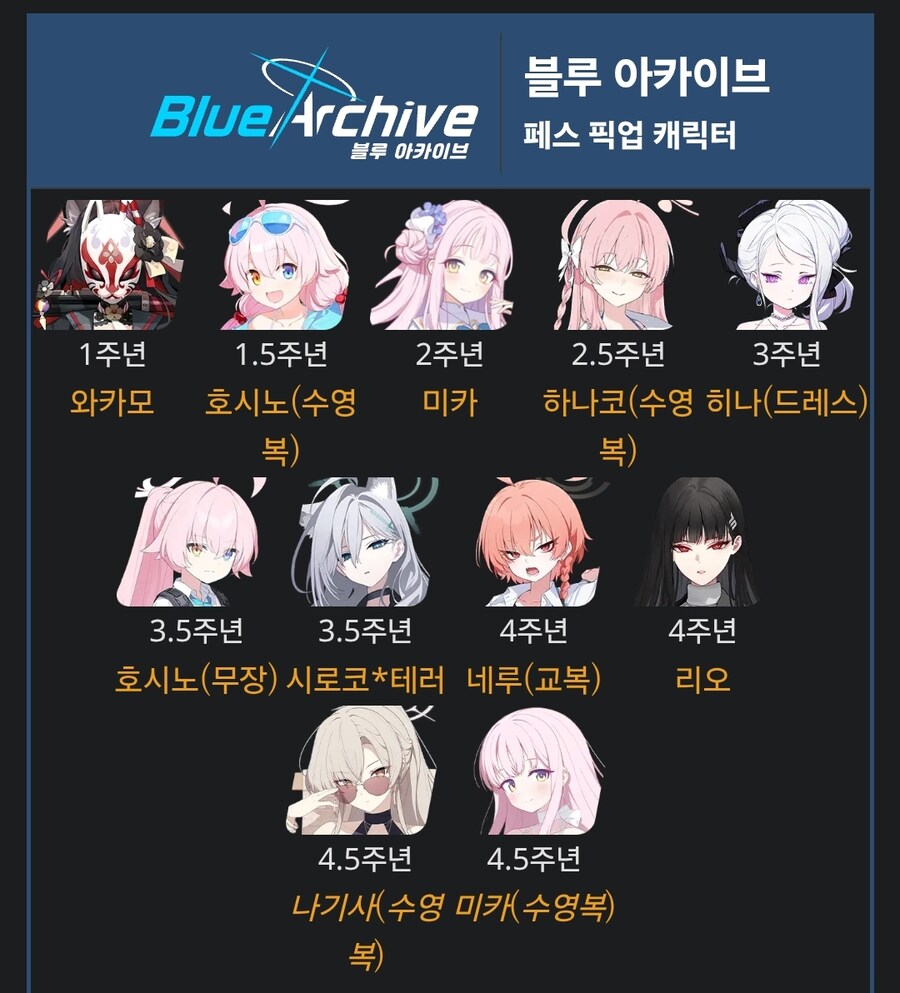Follow the 미카 link under 2주년

(x=449, y=403)
